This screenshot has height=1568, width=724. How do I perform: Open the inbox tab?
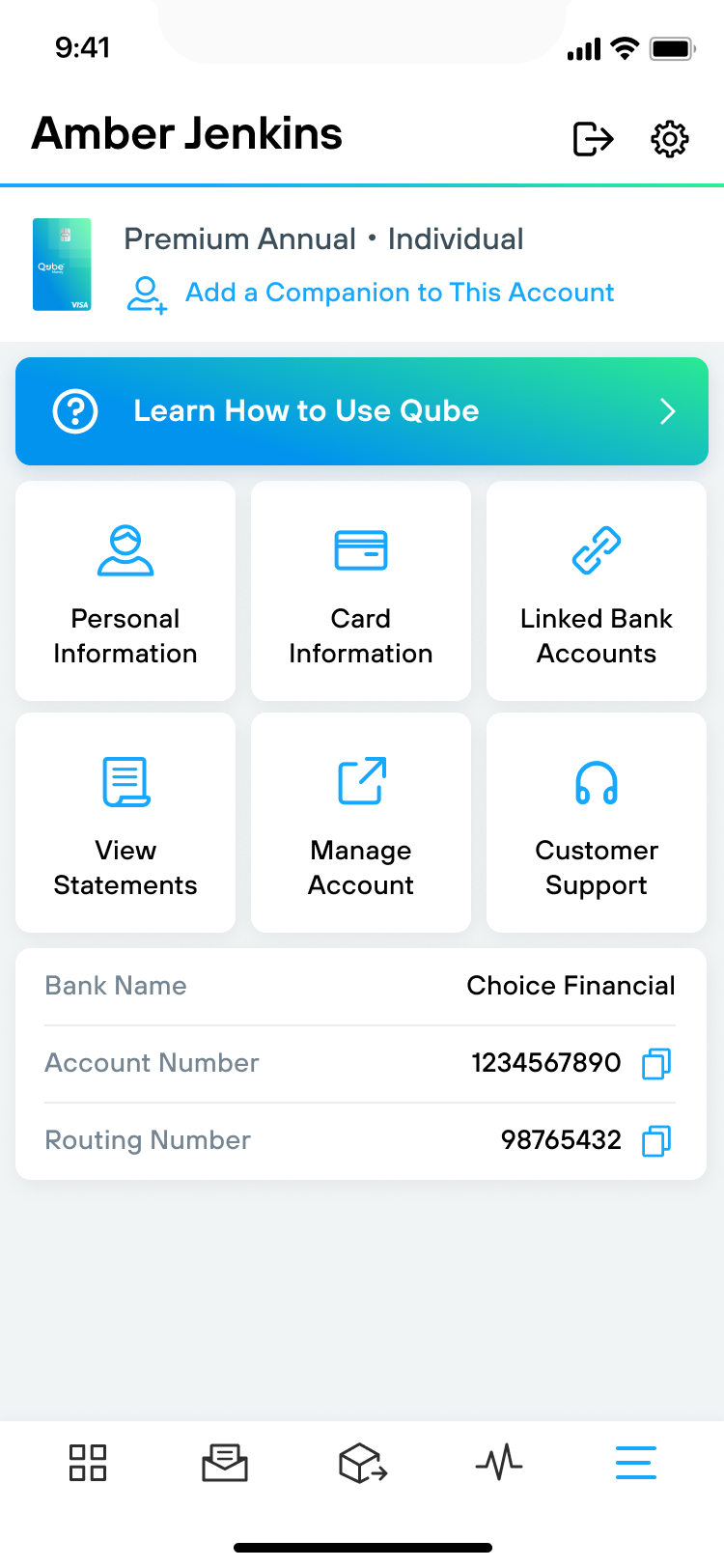225,1463
